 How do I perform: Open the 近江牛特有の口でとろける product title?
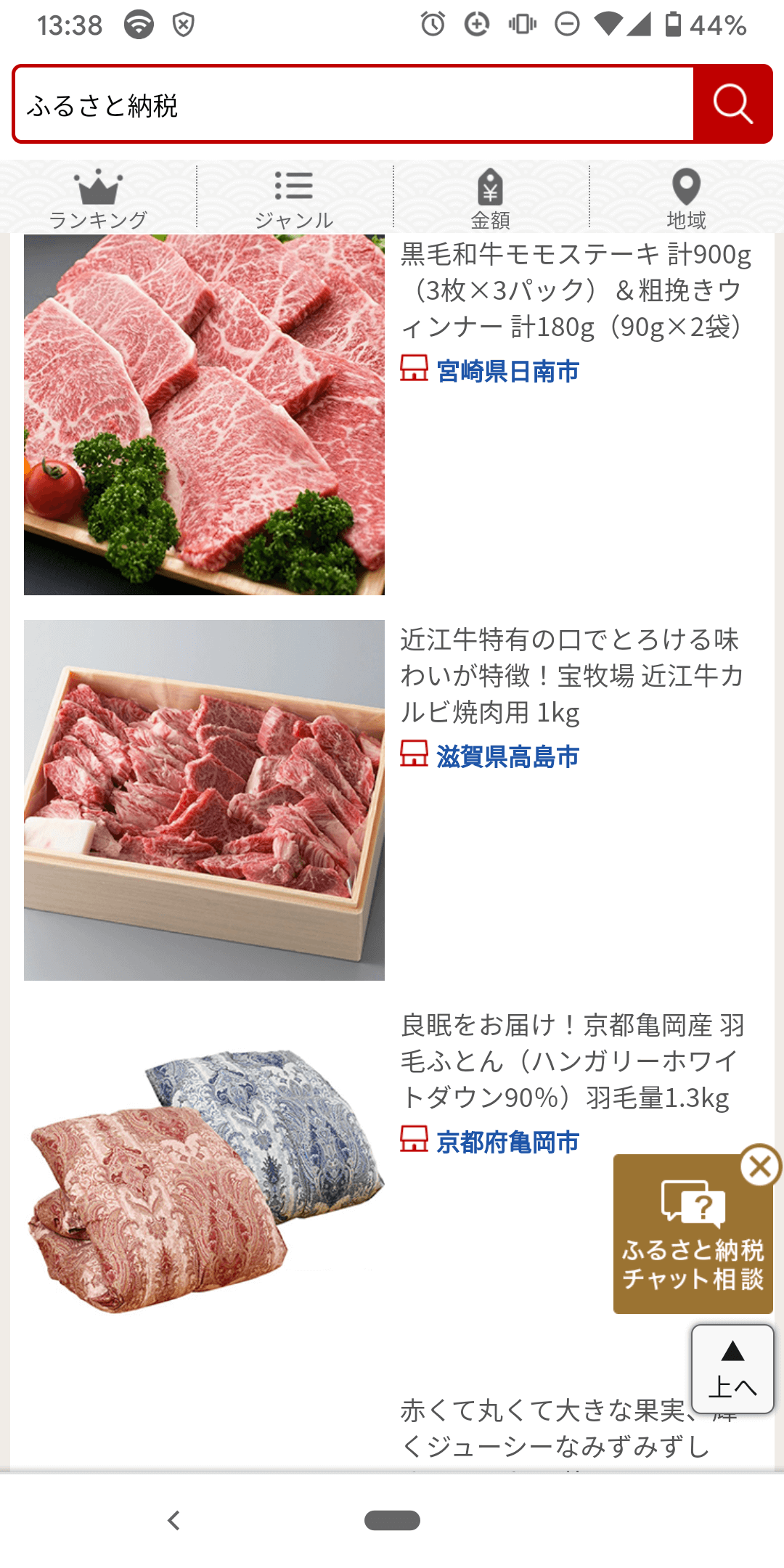coord(572,676)
